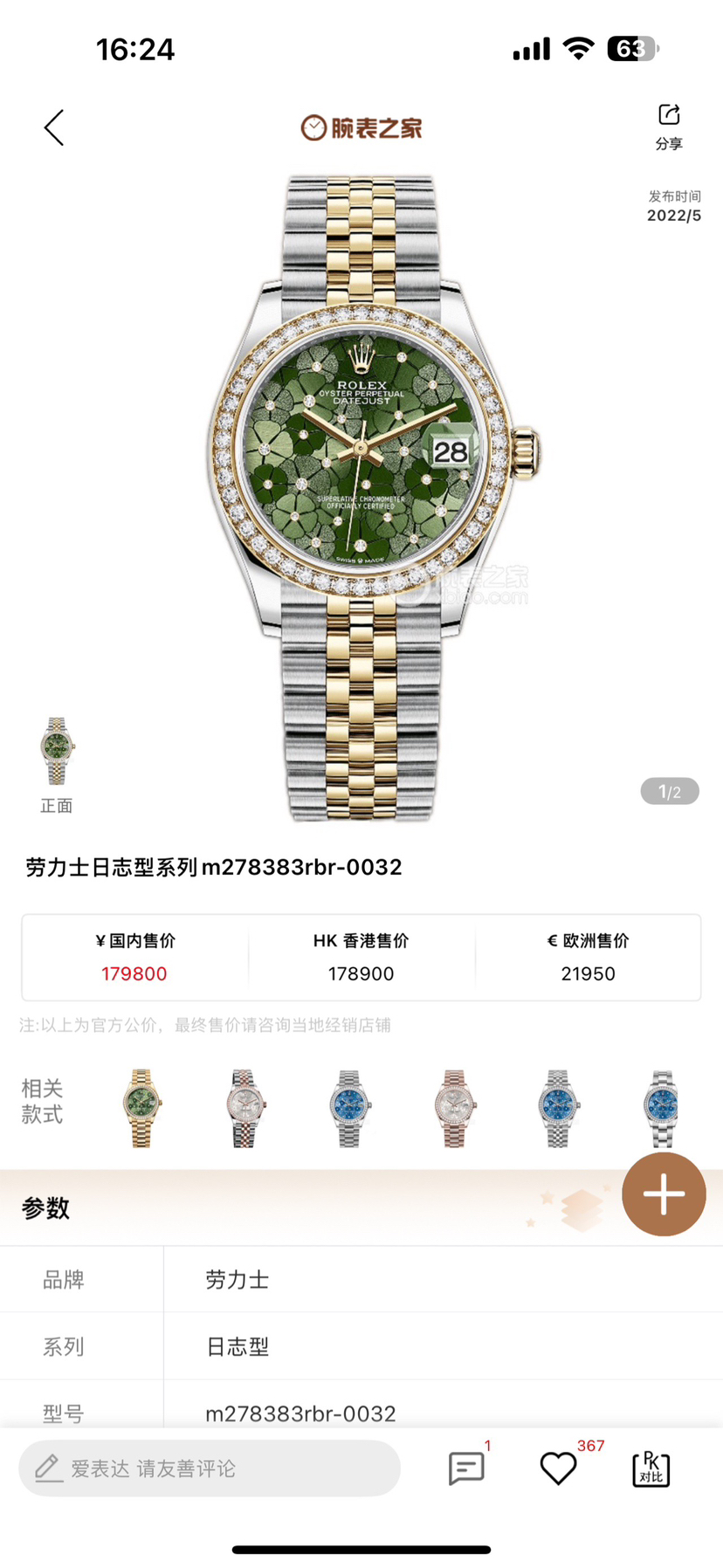Like this watch with heart icon
The image size is (723, 1568).
559,1468
